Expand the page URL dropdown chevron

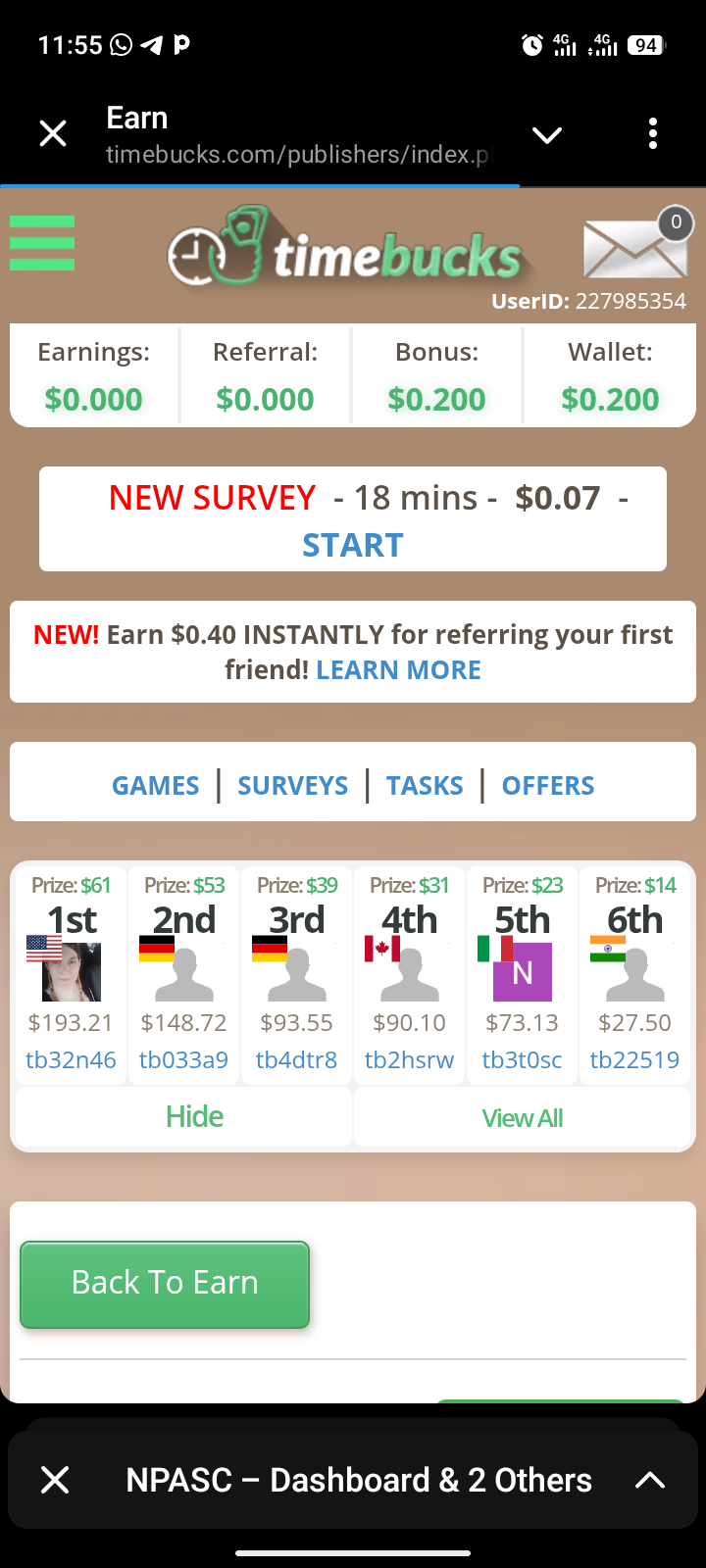tap(547, 134)
